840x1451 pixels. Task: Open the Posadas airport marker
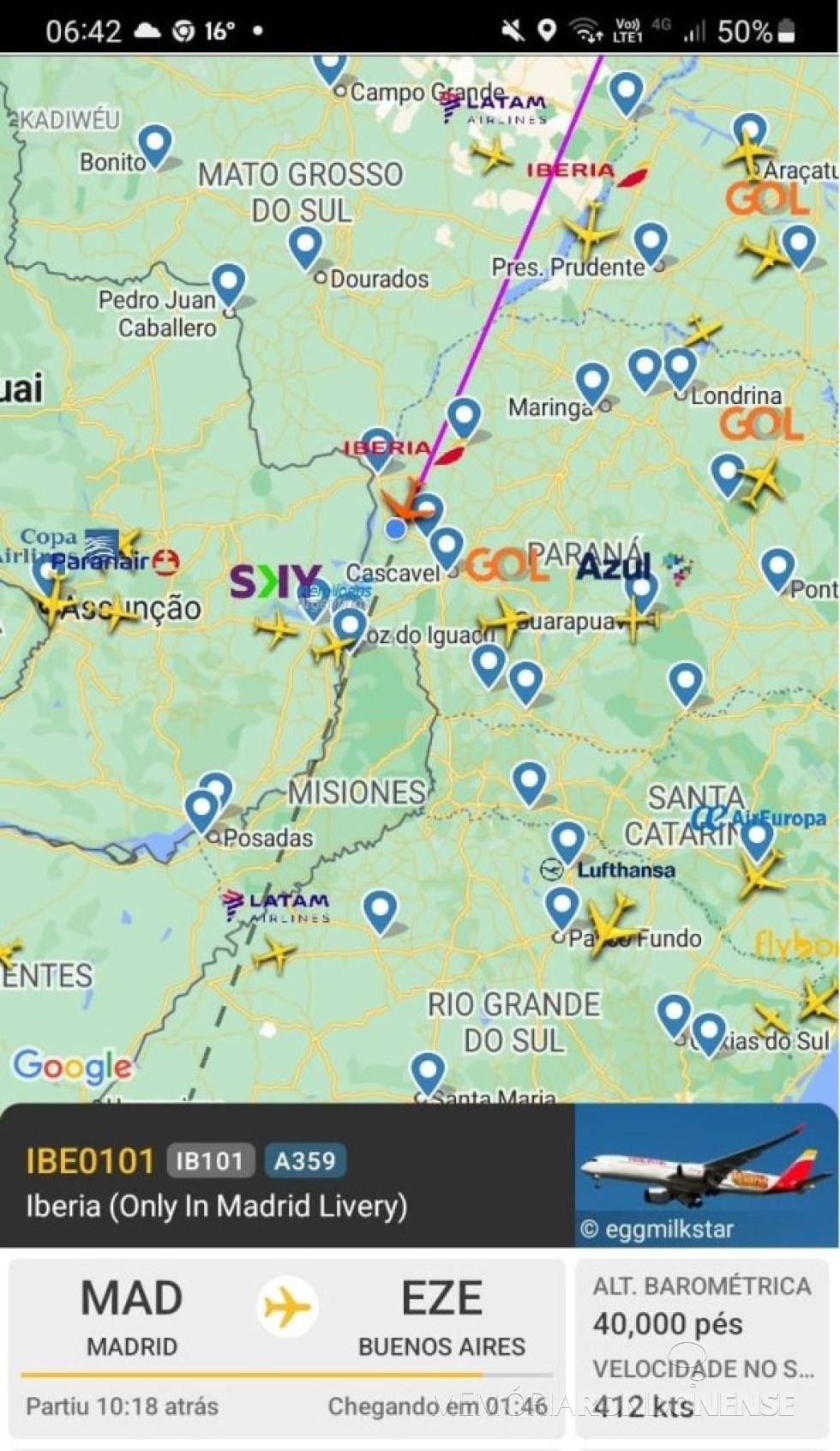(202, 810)
